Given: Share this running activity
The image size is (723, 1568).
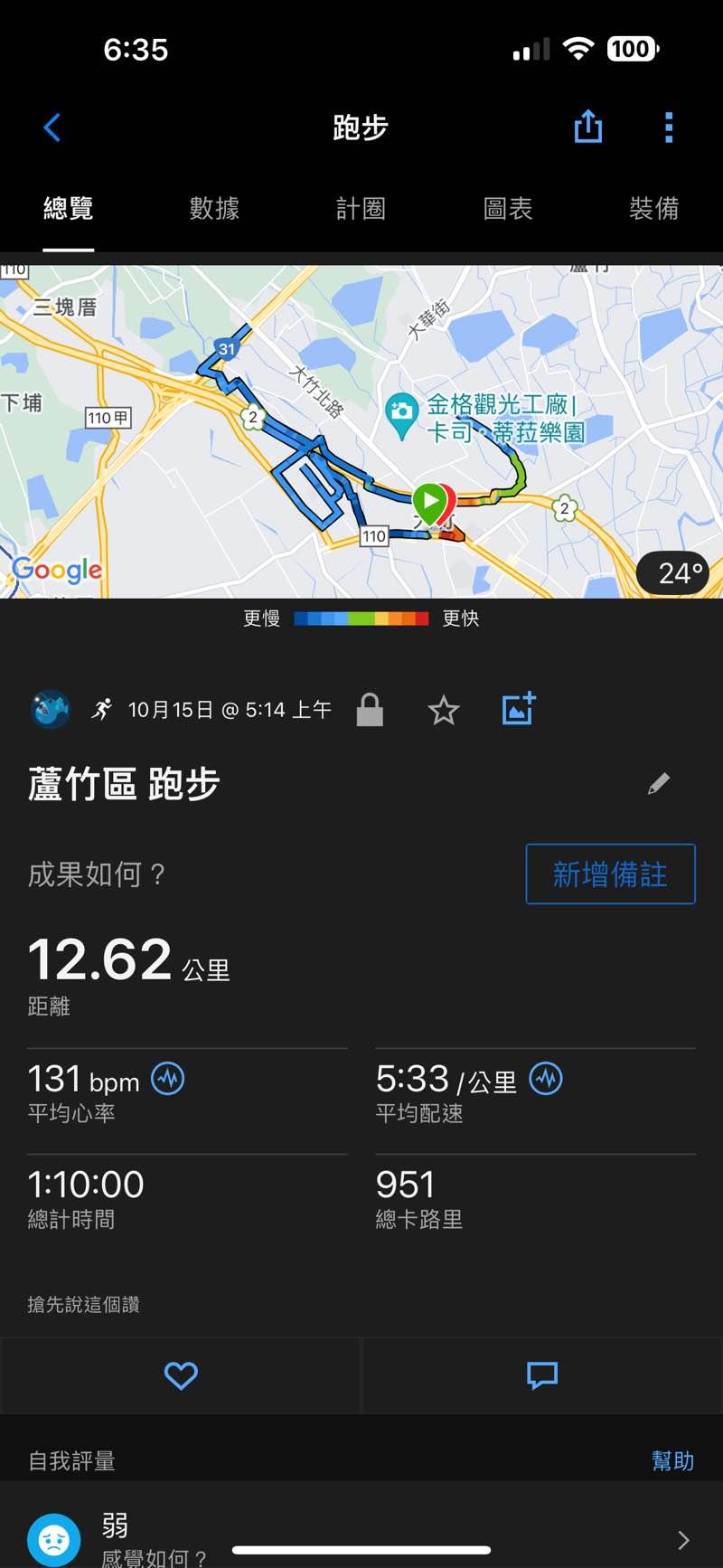Looking at the screenshot, I should [x=587, y=128].
